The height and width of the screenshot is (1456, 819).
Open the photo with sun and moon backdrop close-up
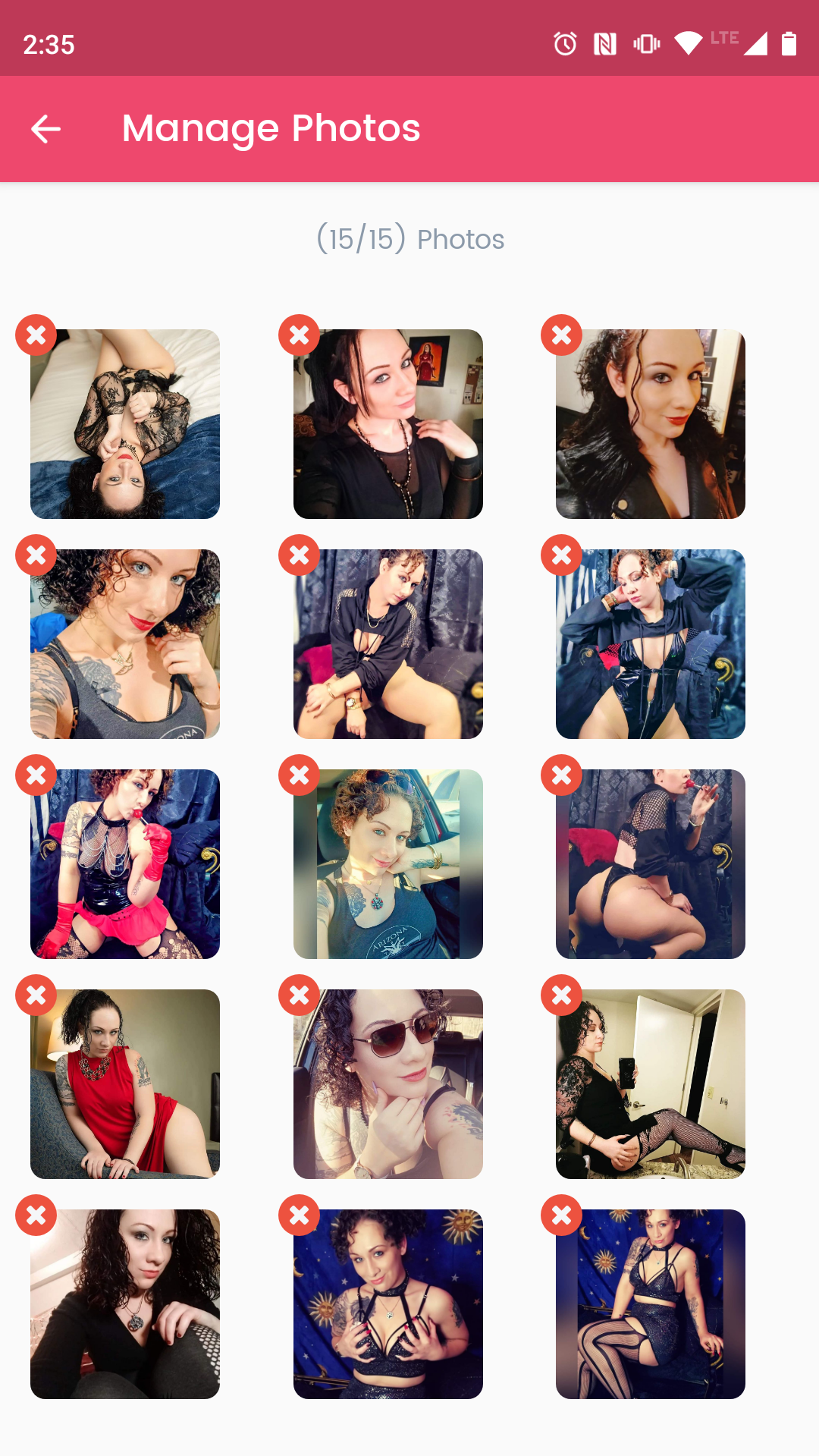click(388, 1304)
